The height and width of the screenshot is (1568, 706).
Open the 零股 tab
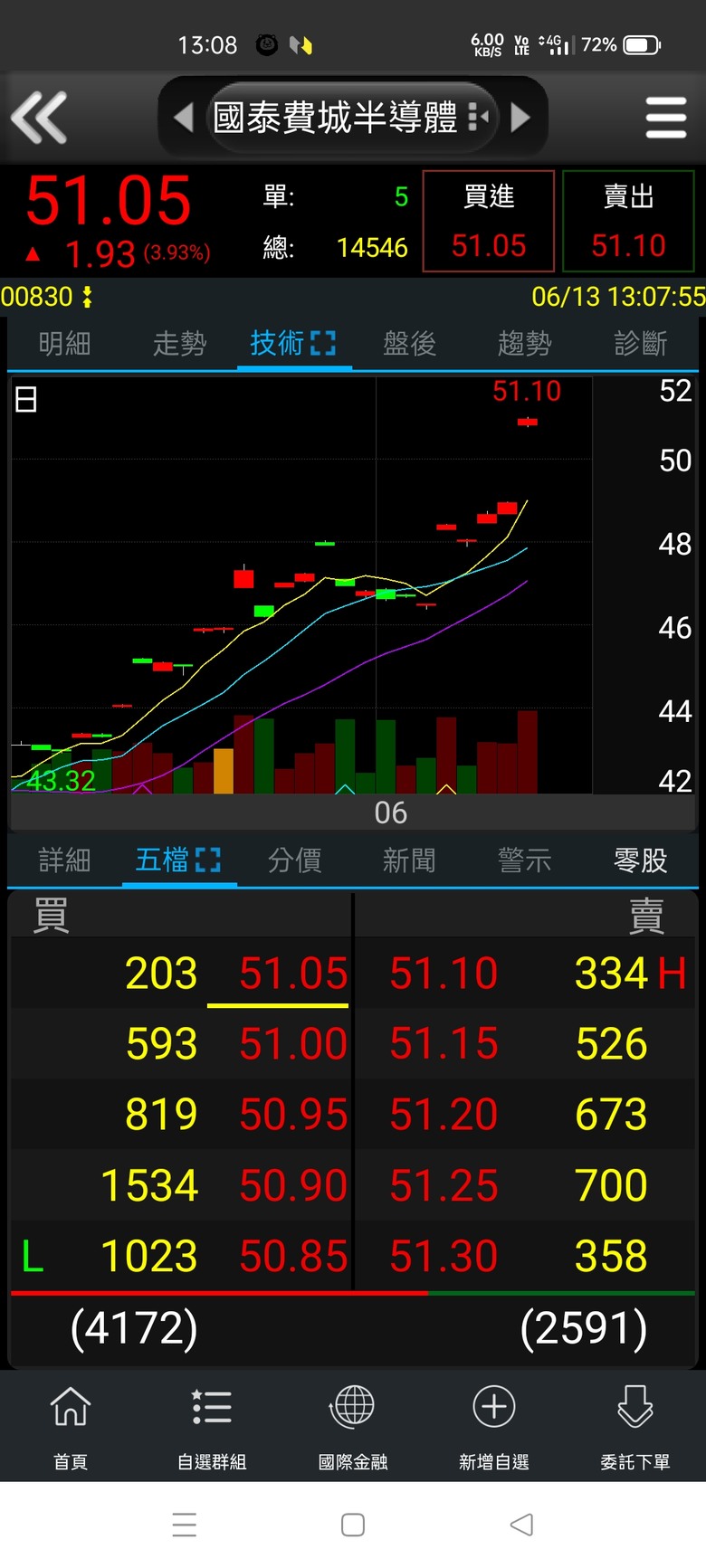pyautogui.click(x=640, y=860)
